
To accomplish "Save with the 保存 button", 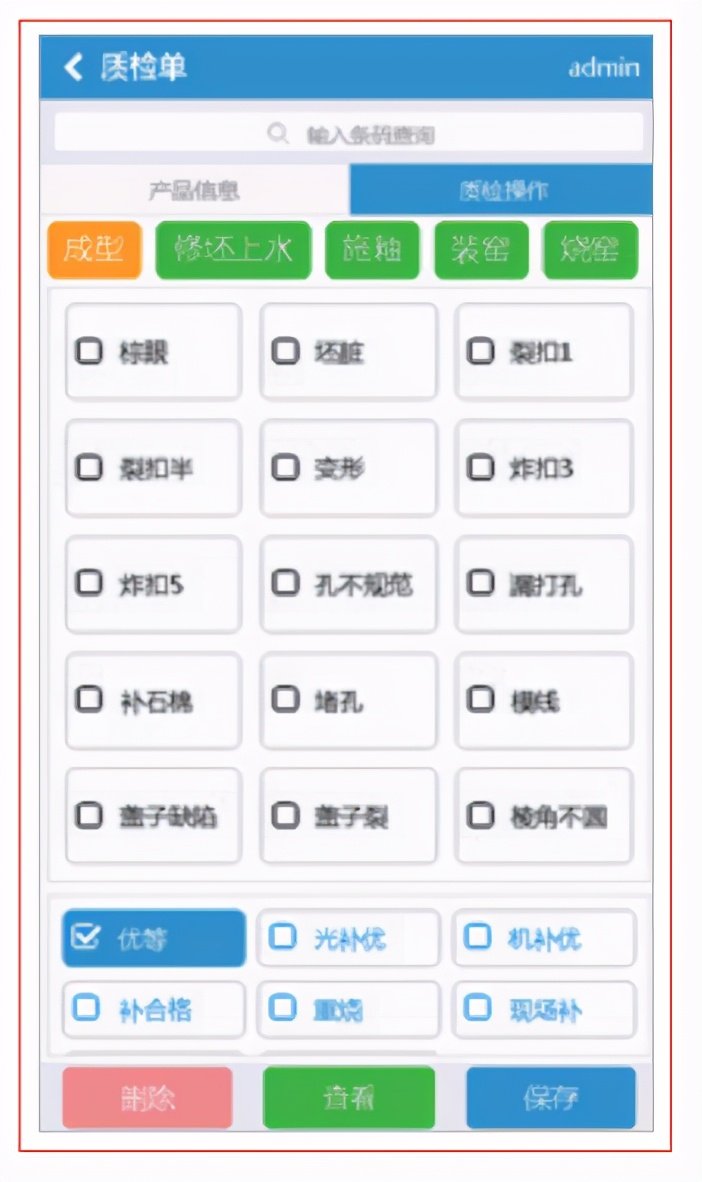I will [551, 1098].
